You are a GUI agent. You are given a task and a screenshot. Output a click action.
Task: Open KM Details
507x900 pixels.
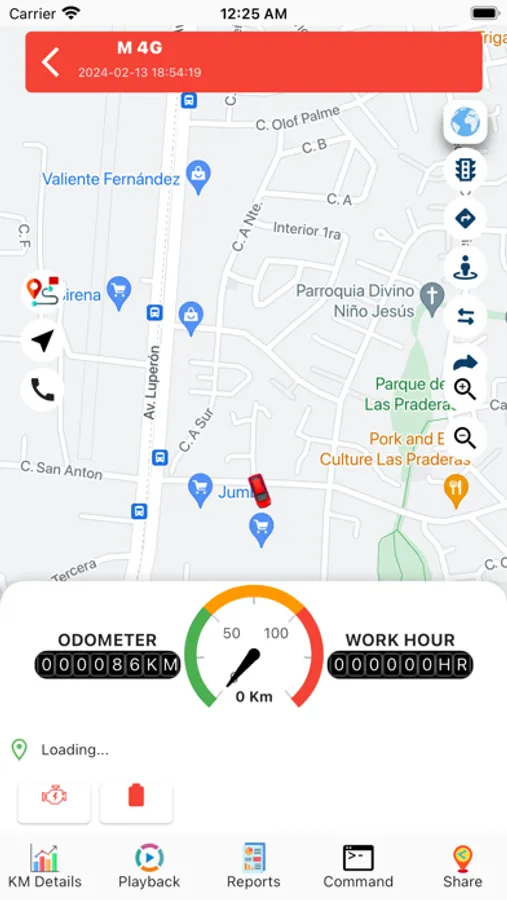(45, 866)
